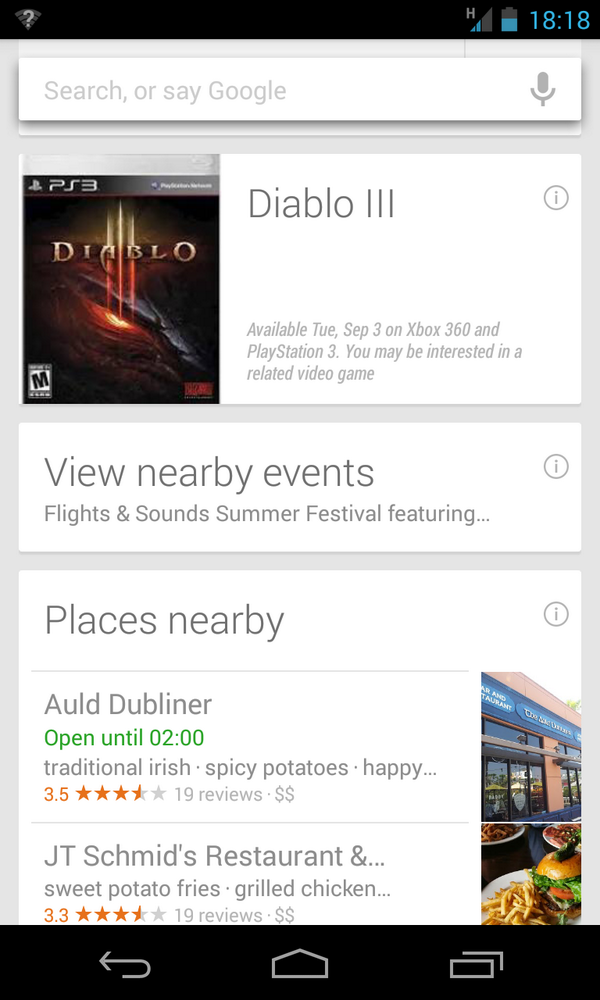Viewport: 600px width, 1000px height.
Task: Go back with the system back button
Action: tap(125, 964)
